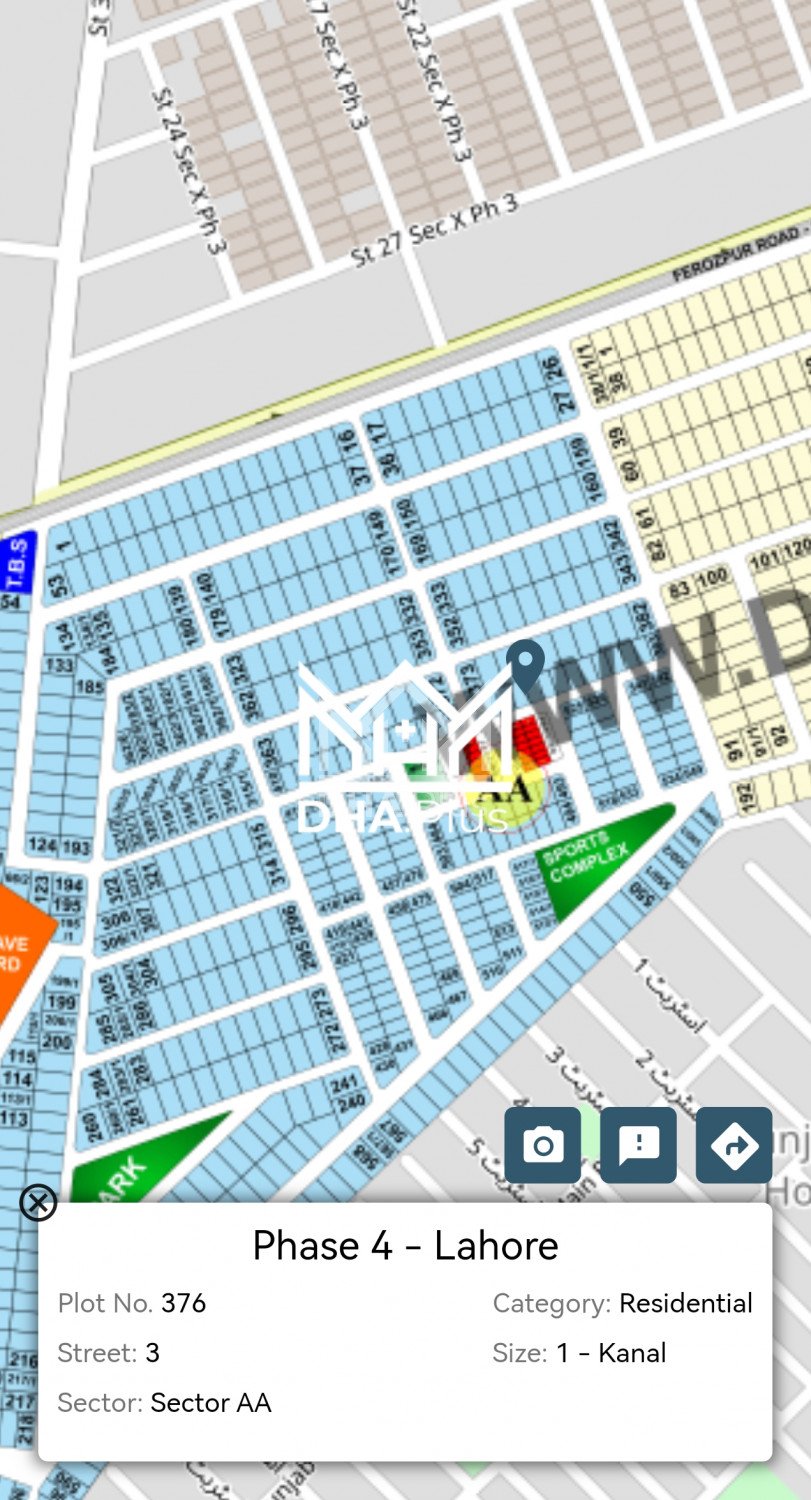Tap the camera screenshot button

tap(542, 1145)
